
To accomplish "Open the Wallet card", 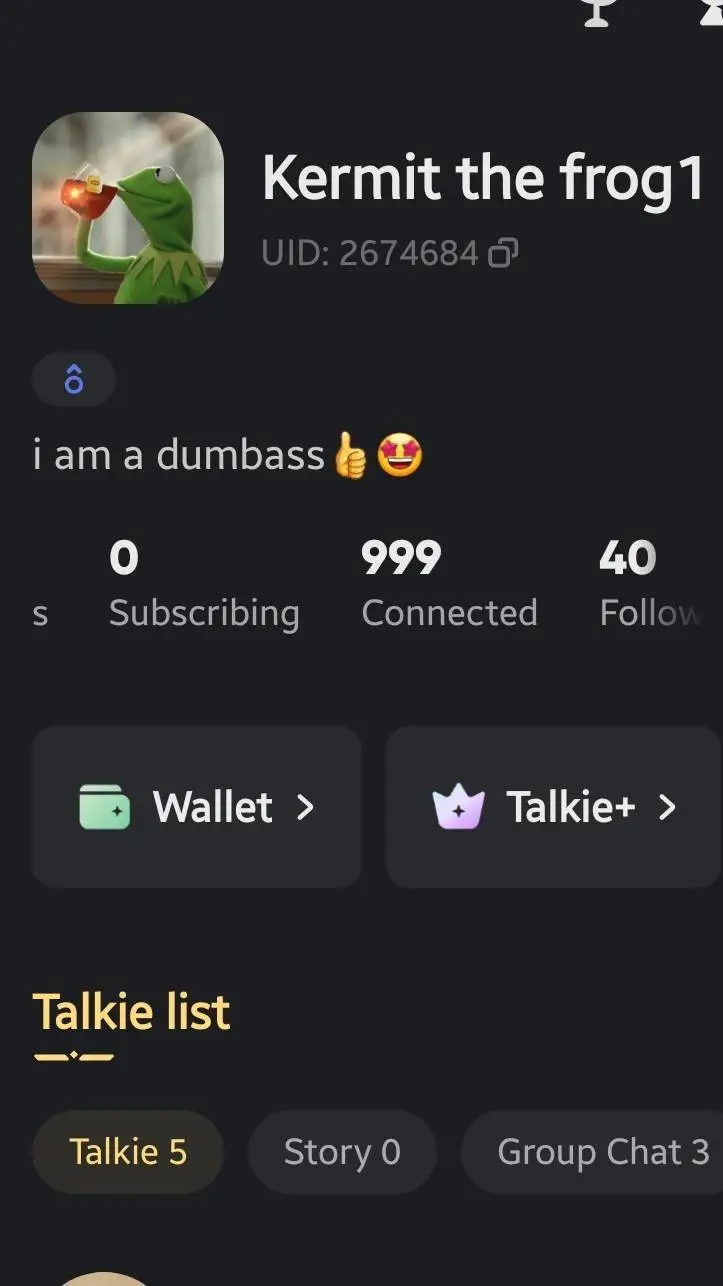I will tap(197, 807).
